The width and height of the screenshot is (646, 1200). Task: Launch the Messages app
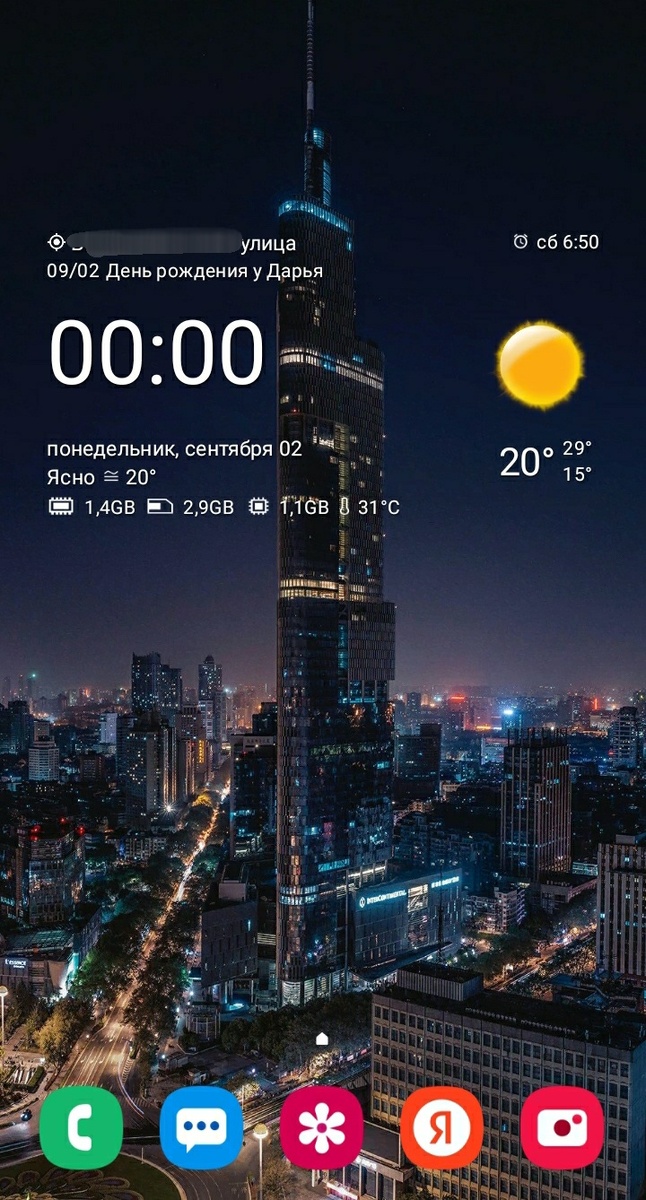pos(201,1127)
